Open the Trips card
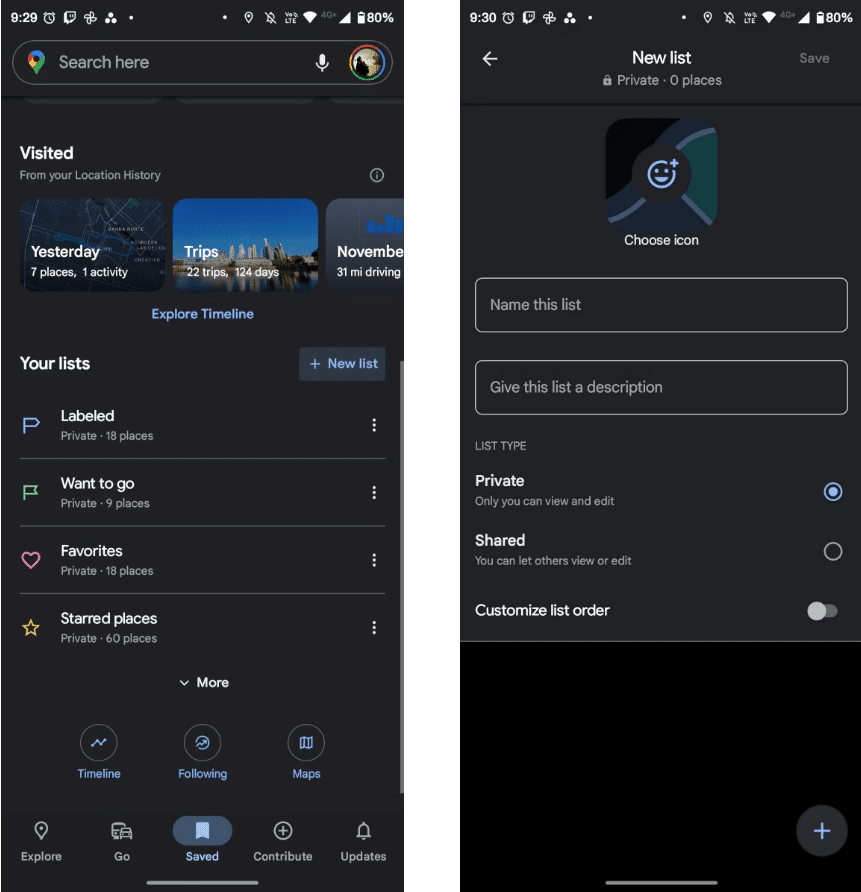 (x=245, y=245)
